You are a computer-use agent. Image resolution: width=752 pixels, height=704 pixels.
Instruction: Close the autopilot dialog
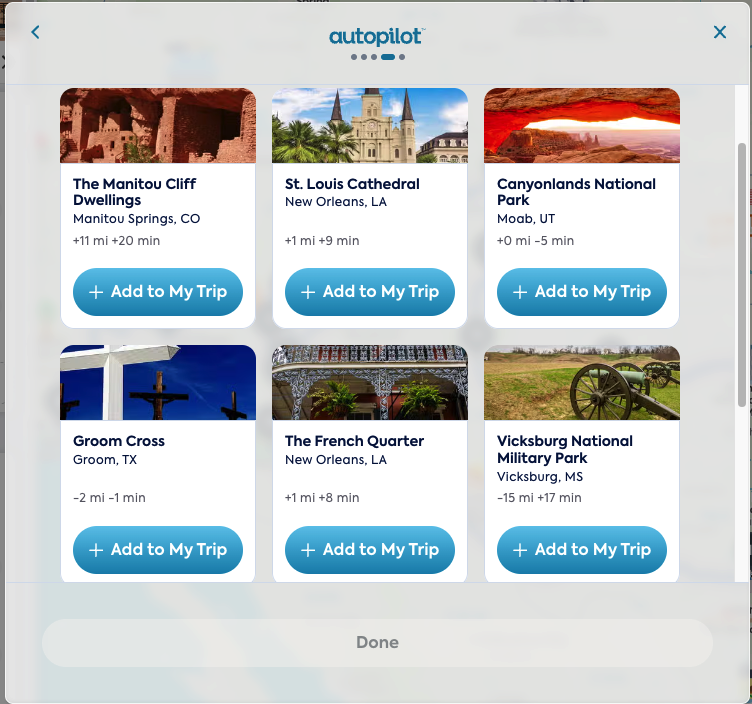click(x=719, y=32)
